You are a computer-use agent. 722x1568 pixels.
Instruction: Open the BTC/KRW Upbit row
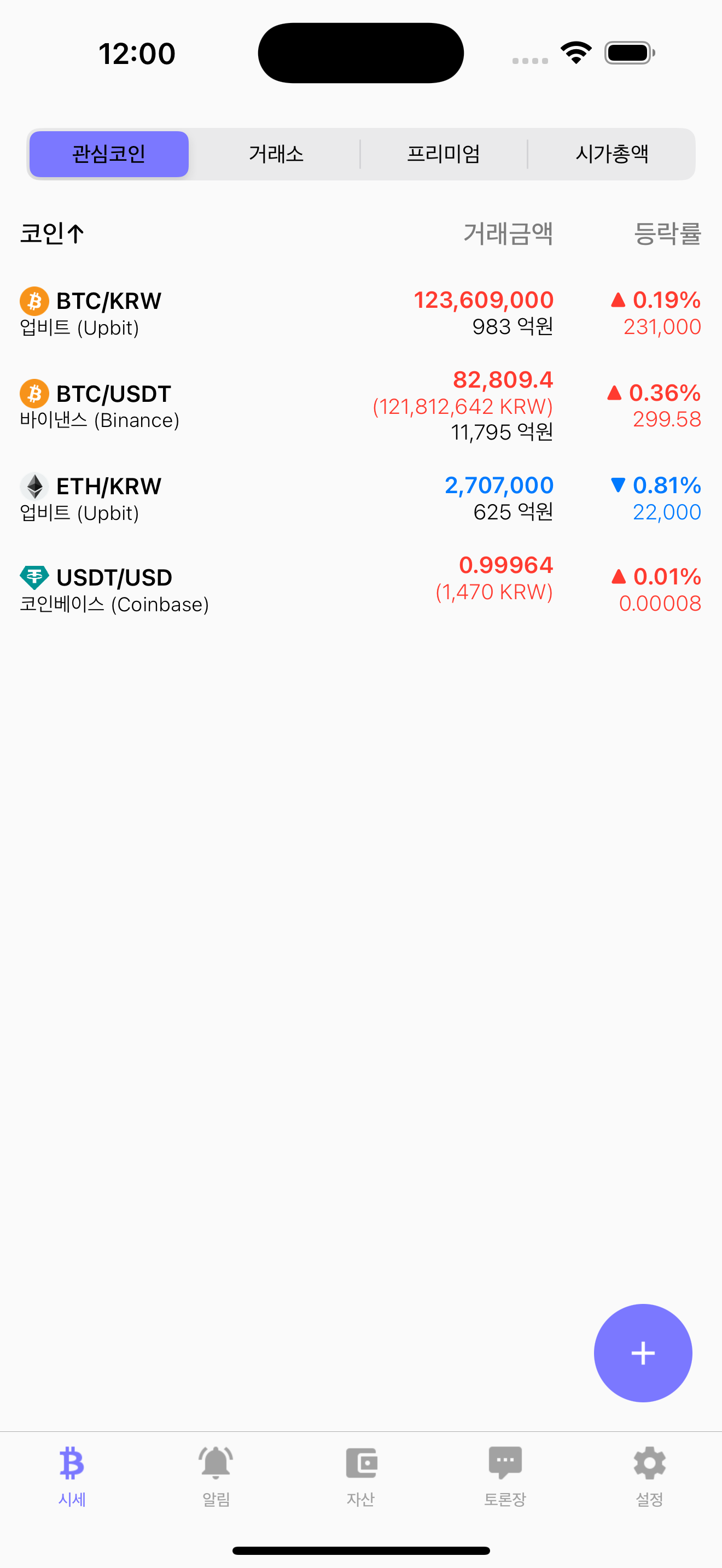361,313
